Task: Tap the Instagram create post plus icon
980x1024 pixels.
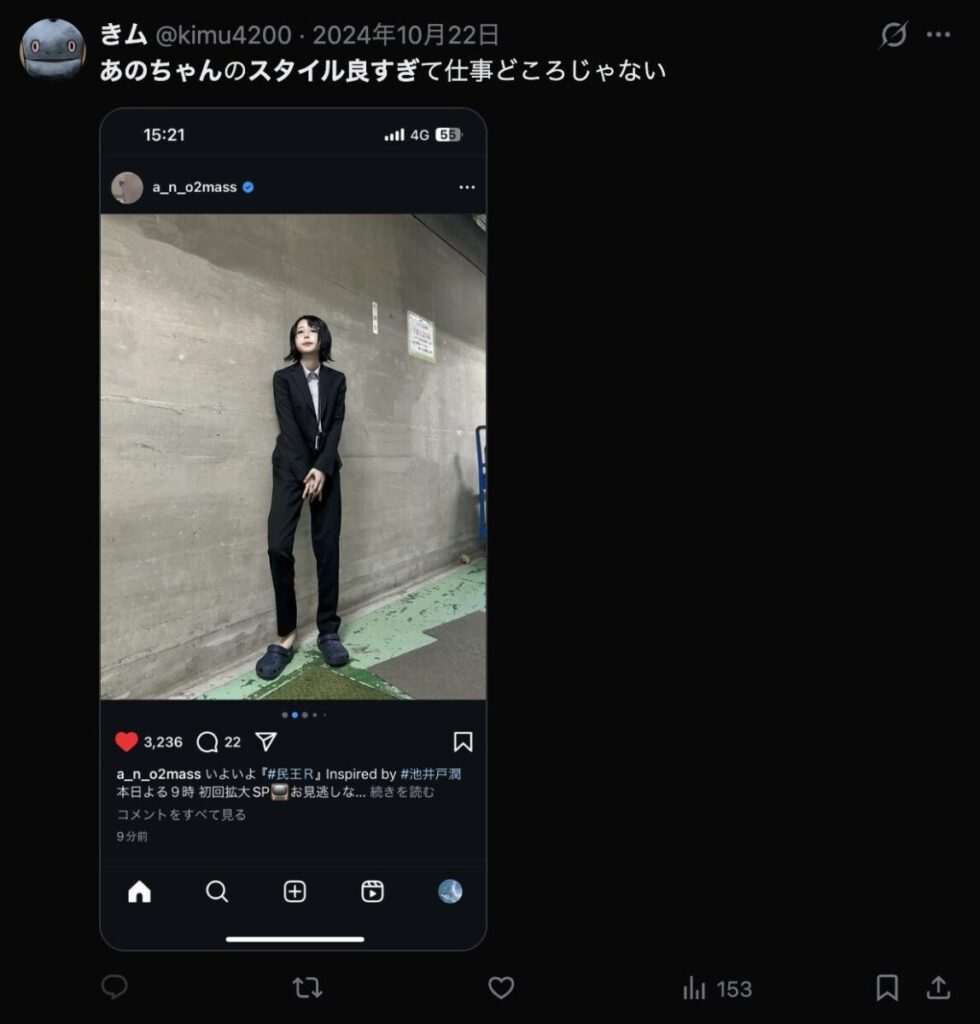Action: point(294,893)
